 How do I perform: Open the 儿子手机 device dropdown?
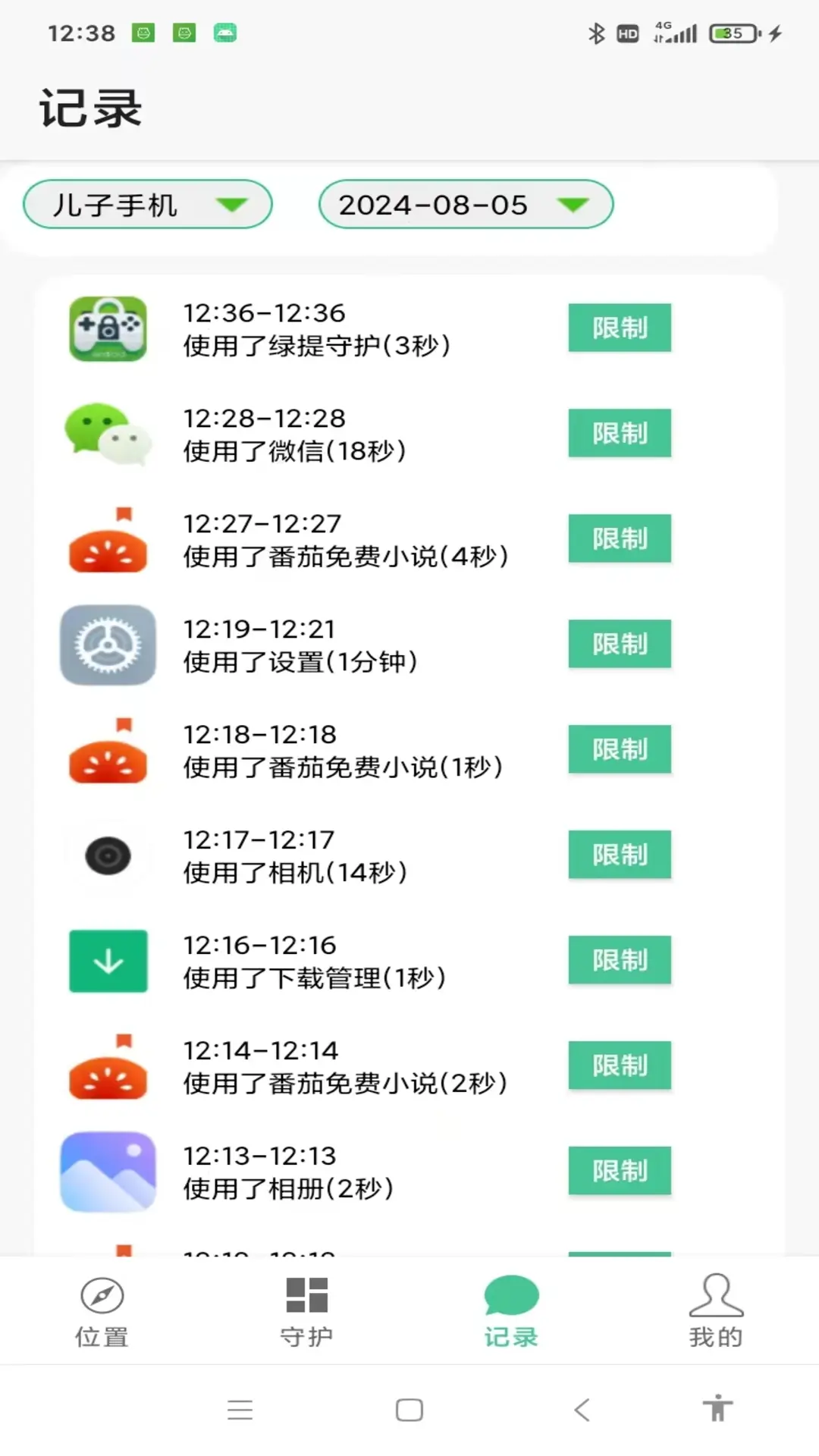pos(148,205)
